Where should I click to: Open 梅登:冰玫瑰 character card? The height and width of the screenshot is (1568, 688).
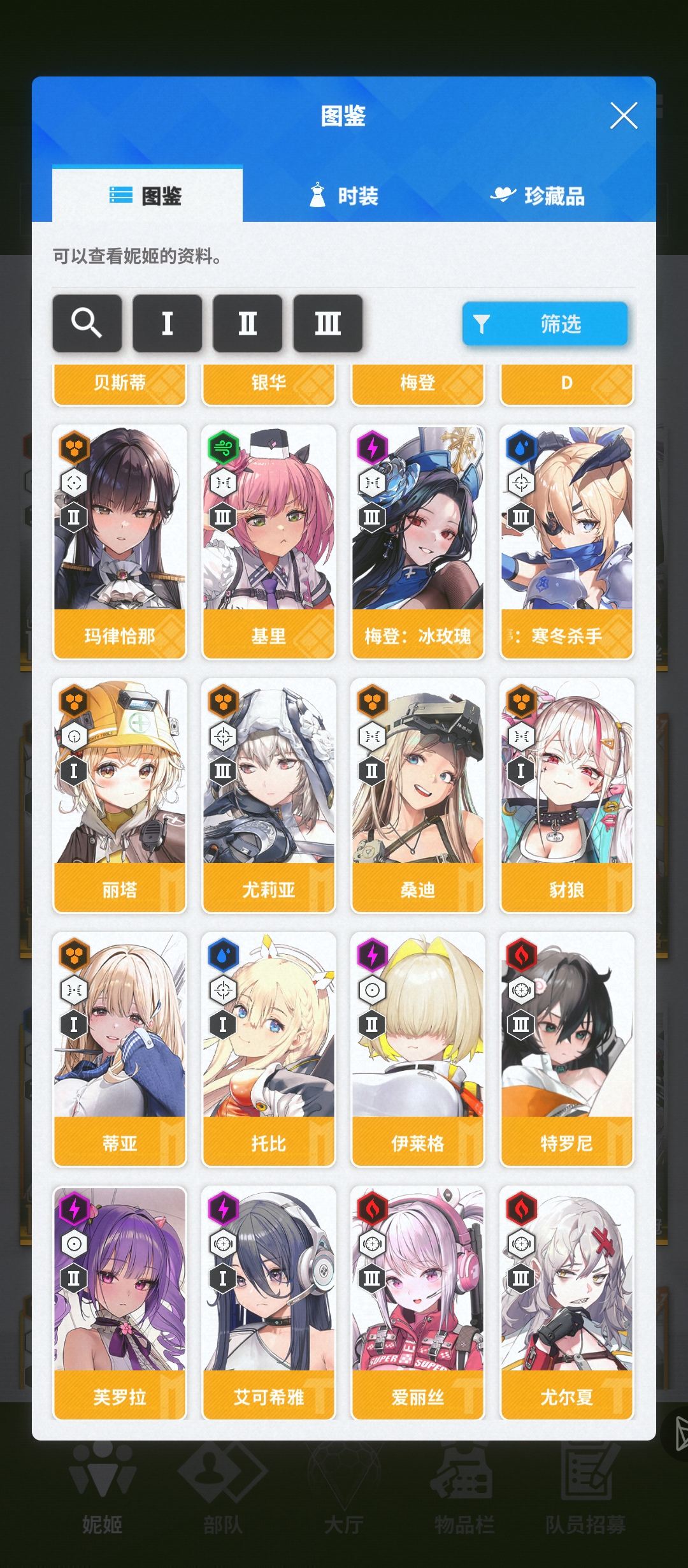coord(417,542)
